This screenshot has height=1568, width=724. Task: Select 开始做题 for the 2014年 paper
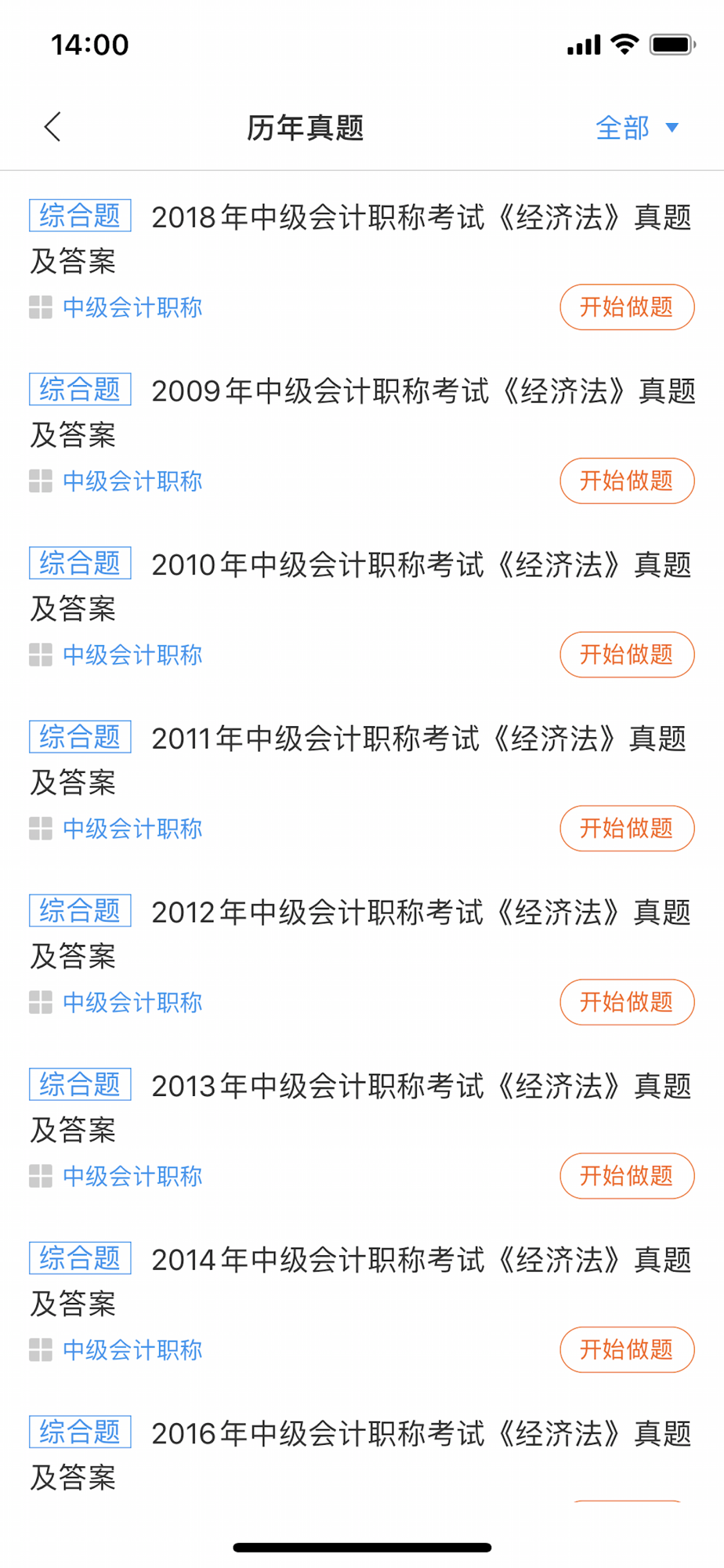click(x=627, y=1350)
